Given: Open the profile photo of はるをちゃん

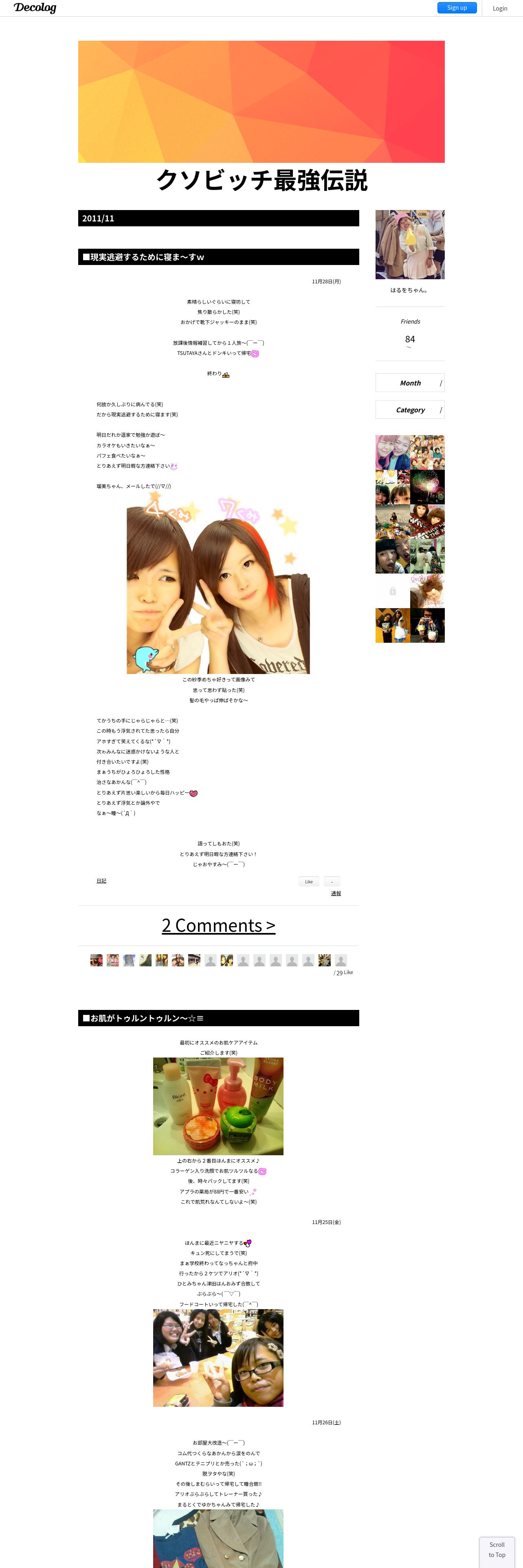Looking at the screenshot, I should (x=410, y=245).
